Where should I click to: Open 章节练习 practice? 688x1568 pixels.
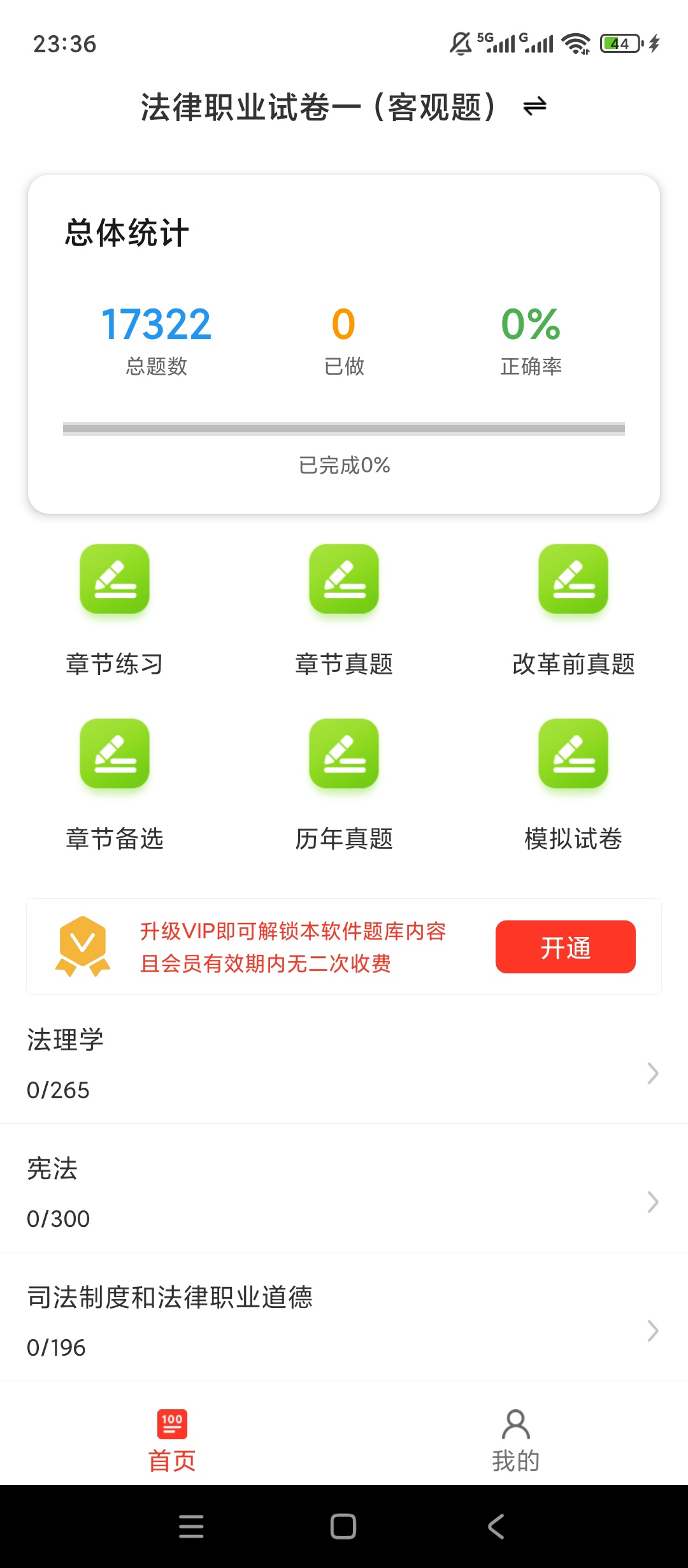(115, 609)
